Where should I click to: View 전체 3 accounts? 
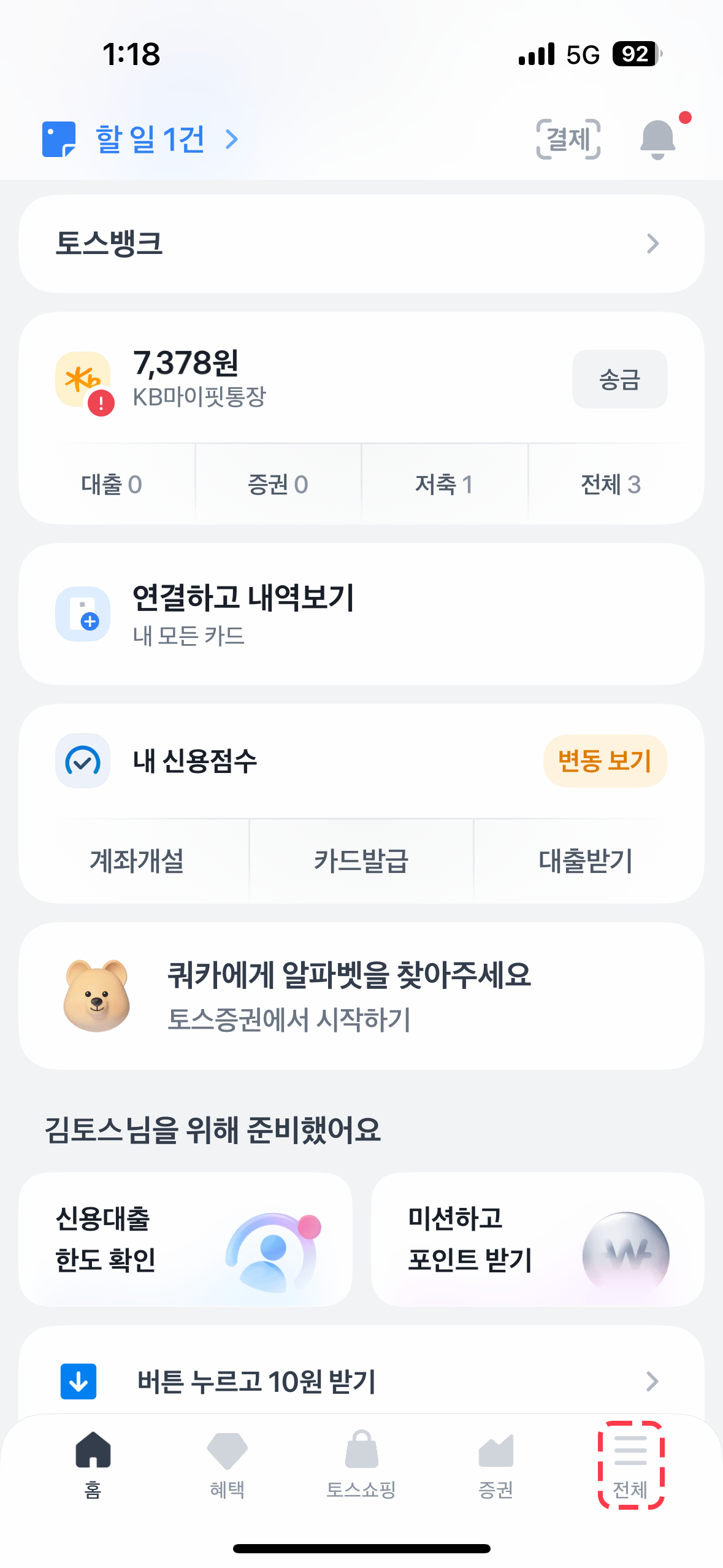coord(611,485)
